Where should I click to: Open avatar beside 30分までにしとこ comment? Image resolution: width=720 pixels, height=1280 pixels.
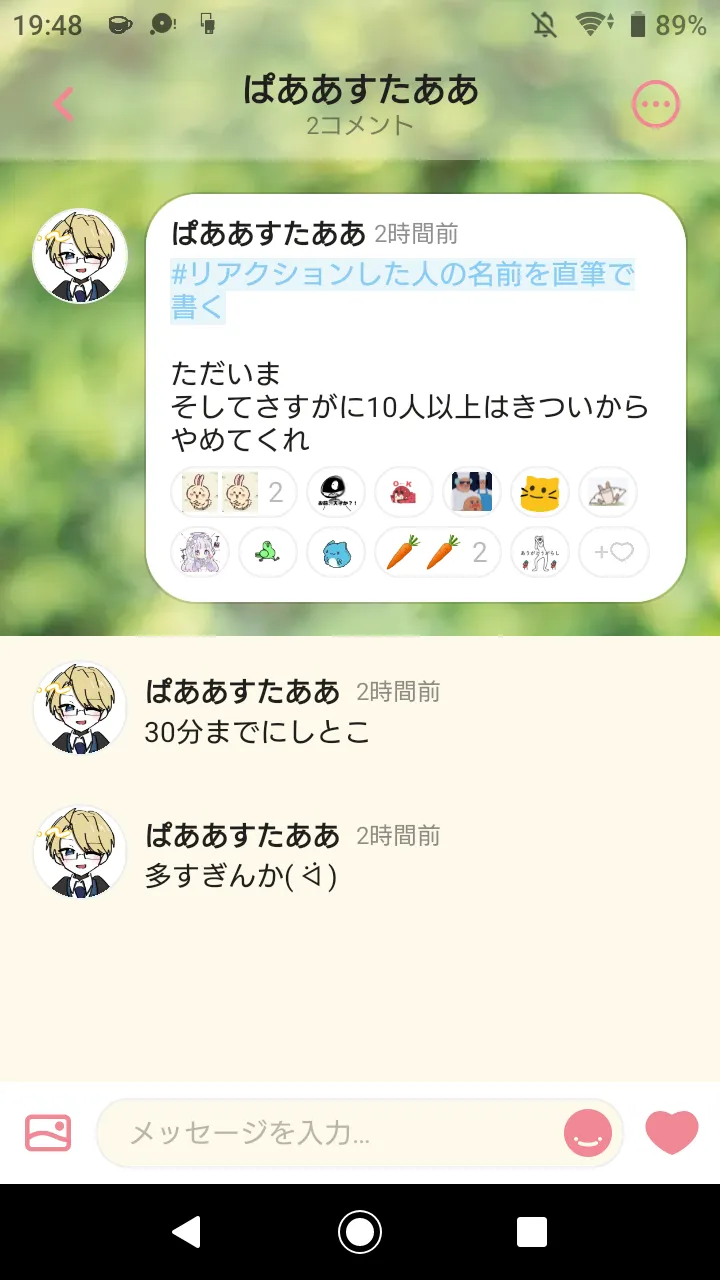tap(80, 707)
